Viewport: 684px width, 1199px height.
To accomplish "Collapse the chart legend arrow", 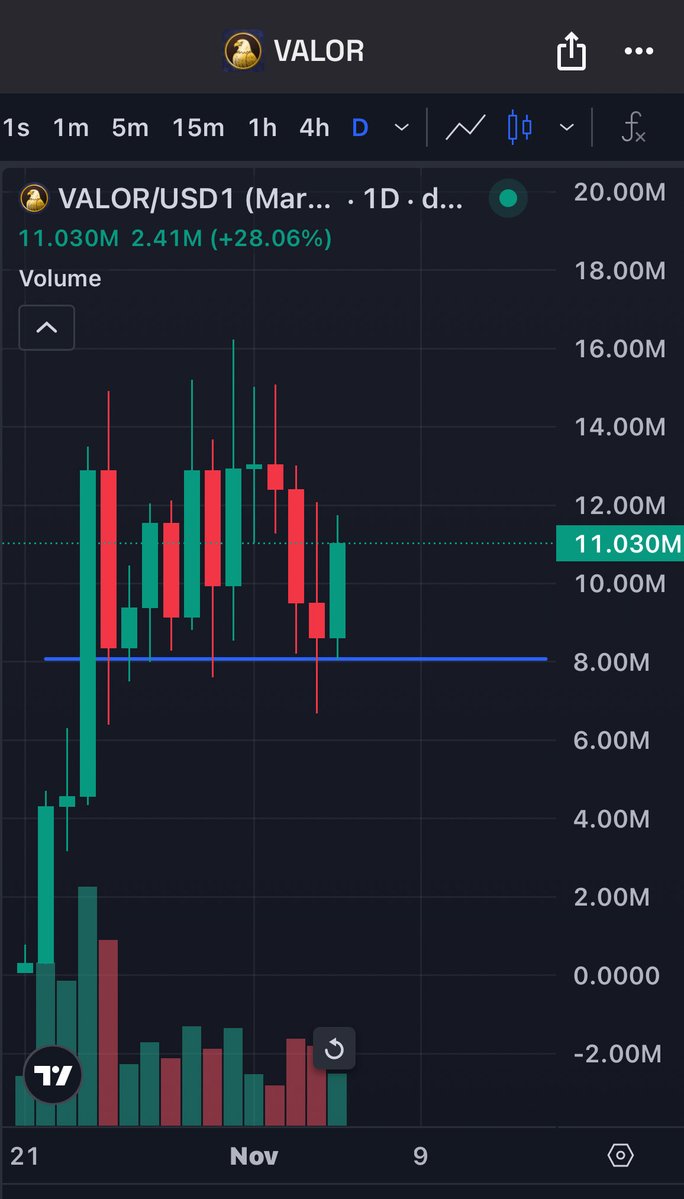I will (47, 327).
